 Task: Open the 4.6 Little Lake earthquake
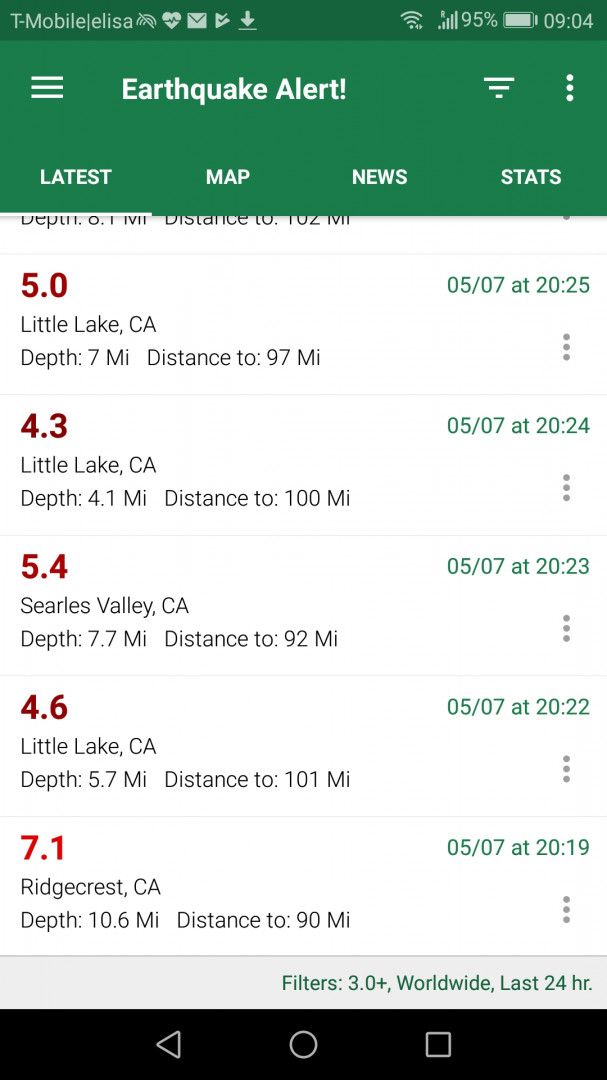pyautogui.click(x=250, y=746)
